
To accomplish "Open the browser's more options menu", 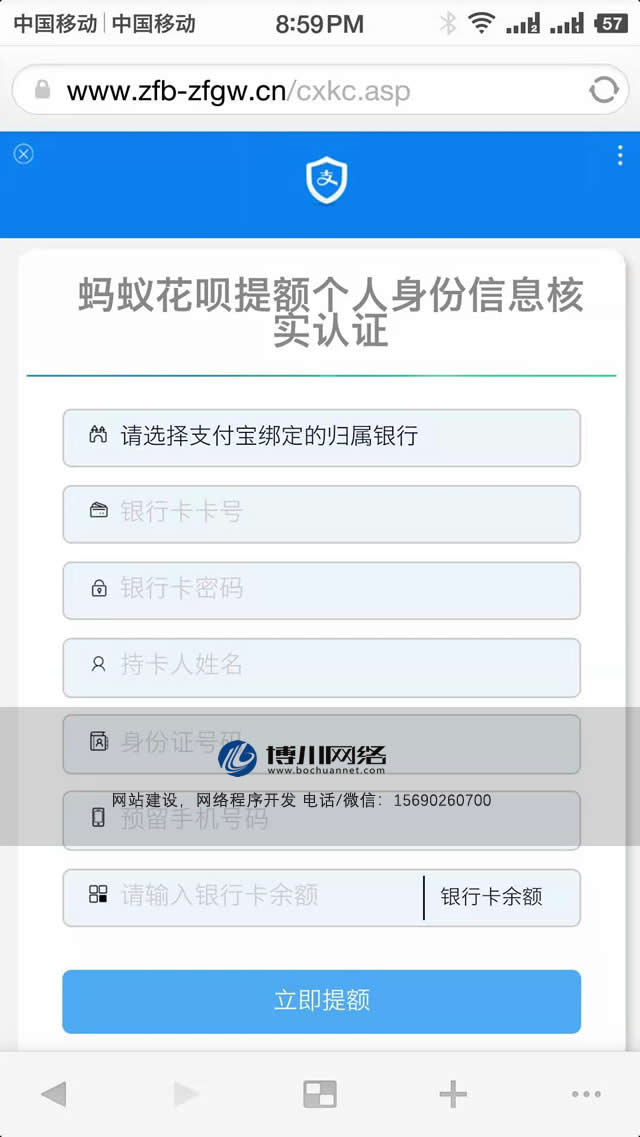I will (x=586, y=1094).
